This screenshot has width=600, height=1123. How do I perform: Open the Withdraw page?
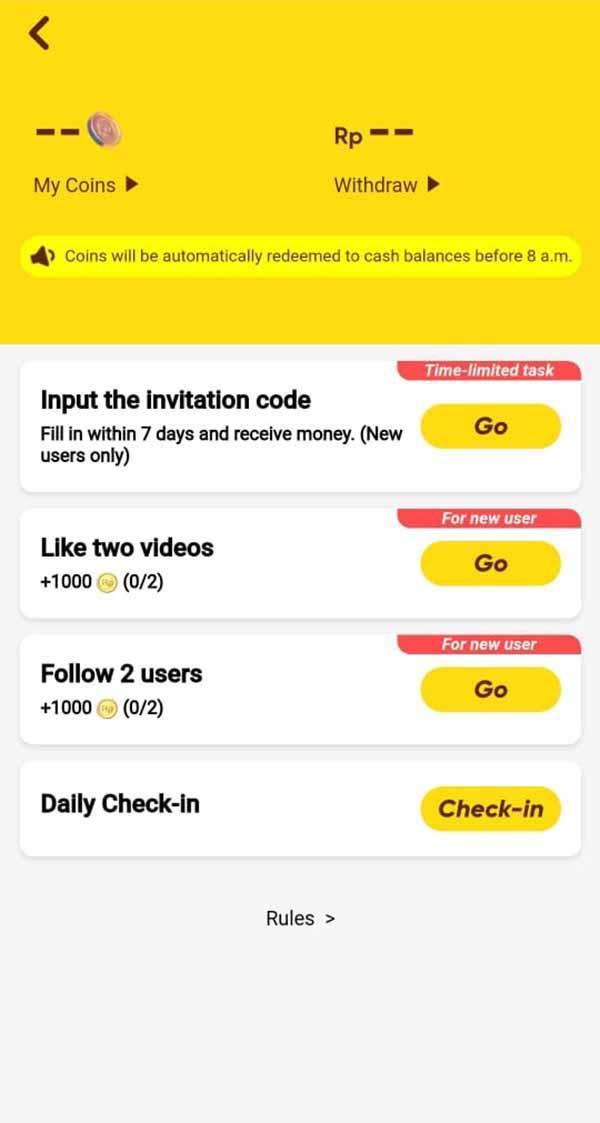tap(385, 185)
